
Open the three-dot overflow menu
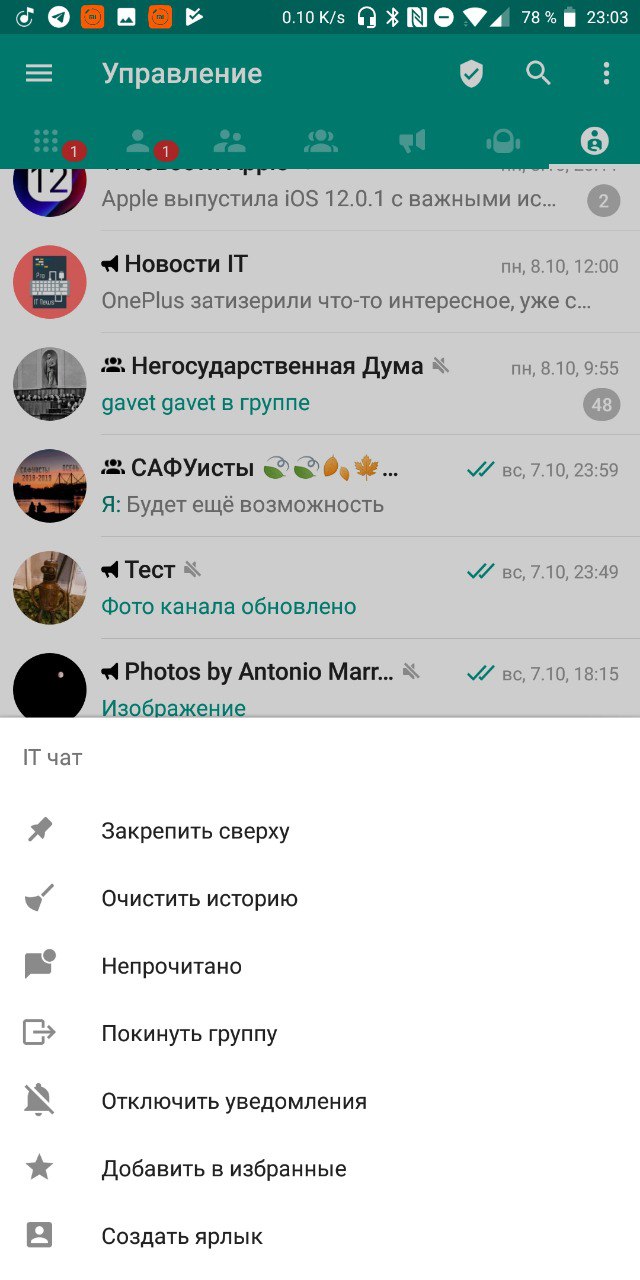coord(605,73)
